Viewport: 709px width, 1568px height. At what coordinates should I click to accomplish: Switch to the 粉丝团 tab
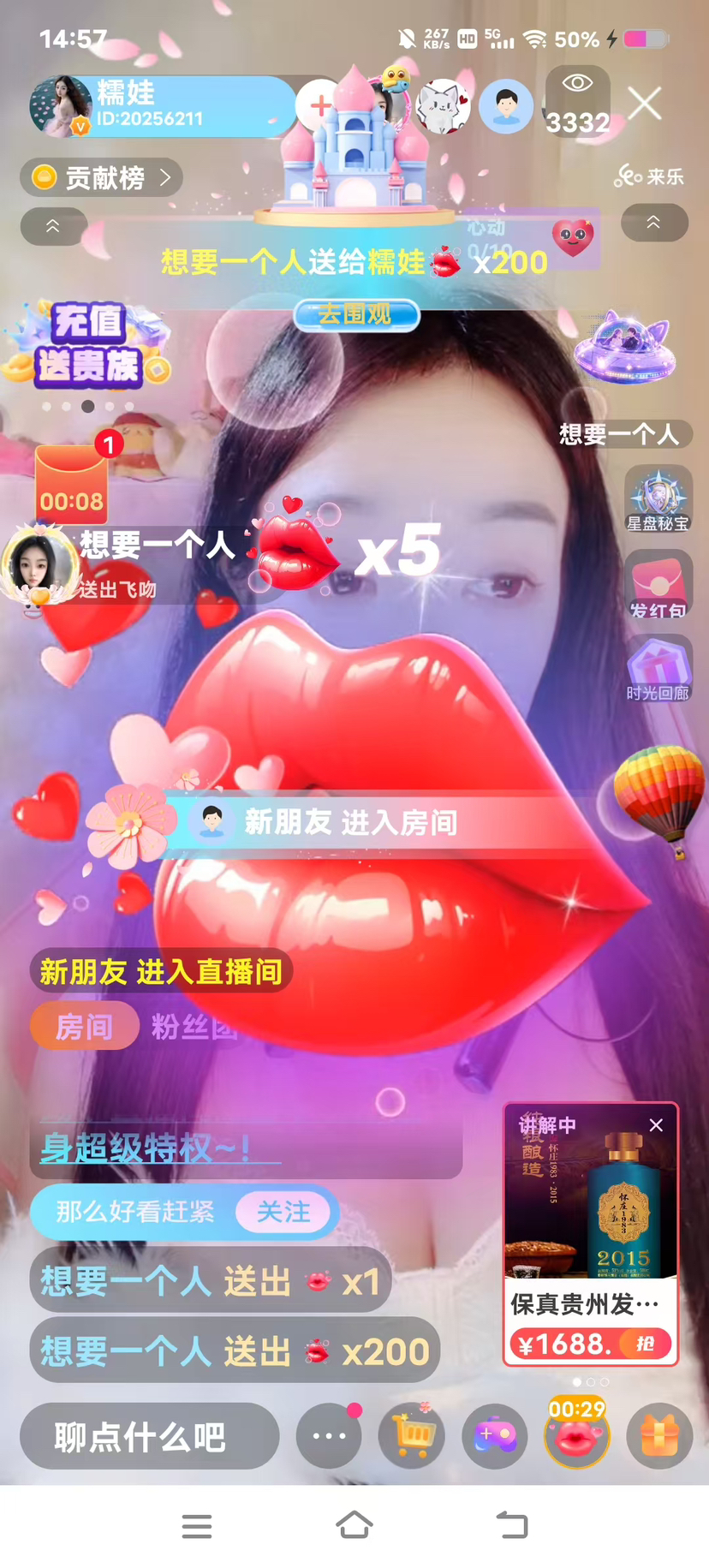[x=194, y=1026]
